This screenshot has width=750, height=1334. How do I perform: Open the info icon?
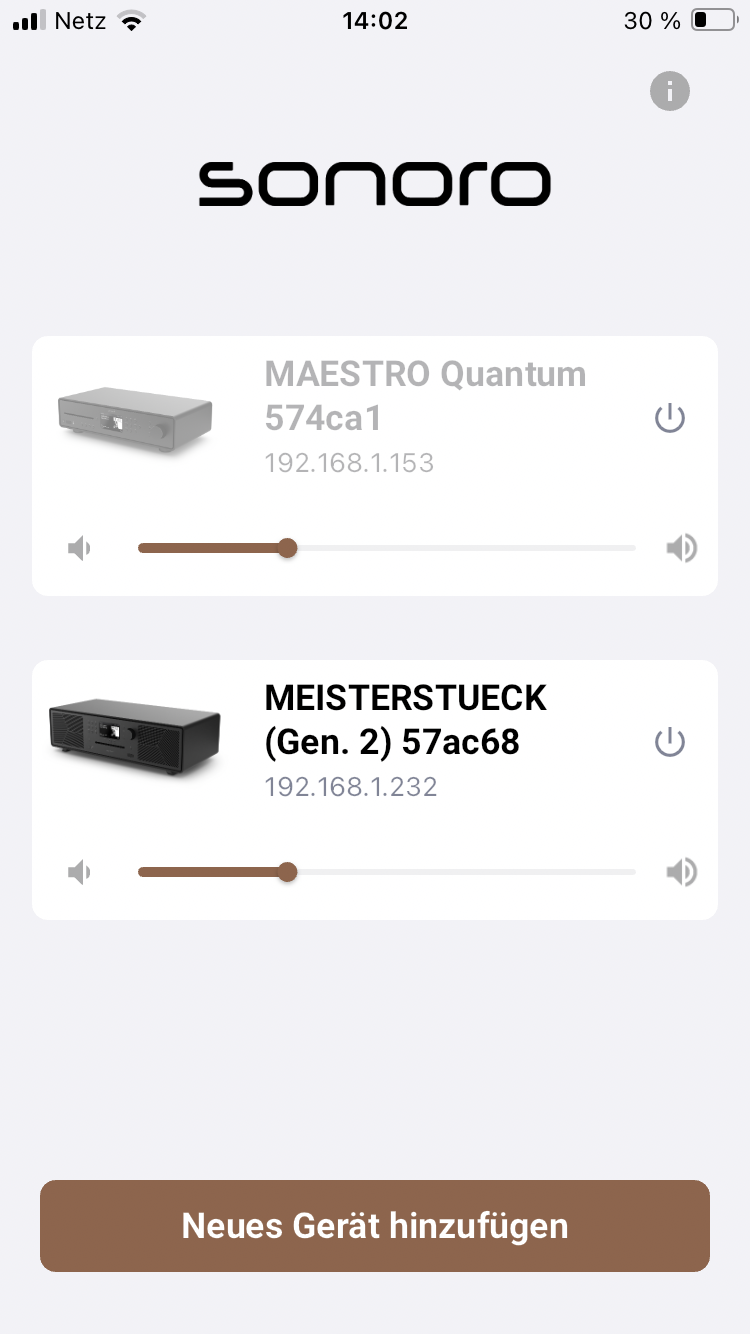(x=670, y=91)
